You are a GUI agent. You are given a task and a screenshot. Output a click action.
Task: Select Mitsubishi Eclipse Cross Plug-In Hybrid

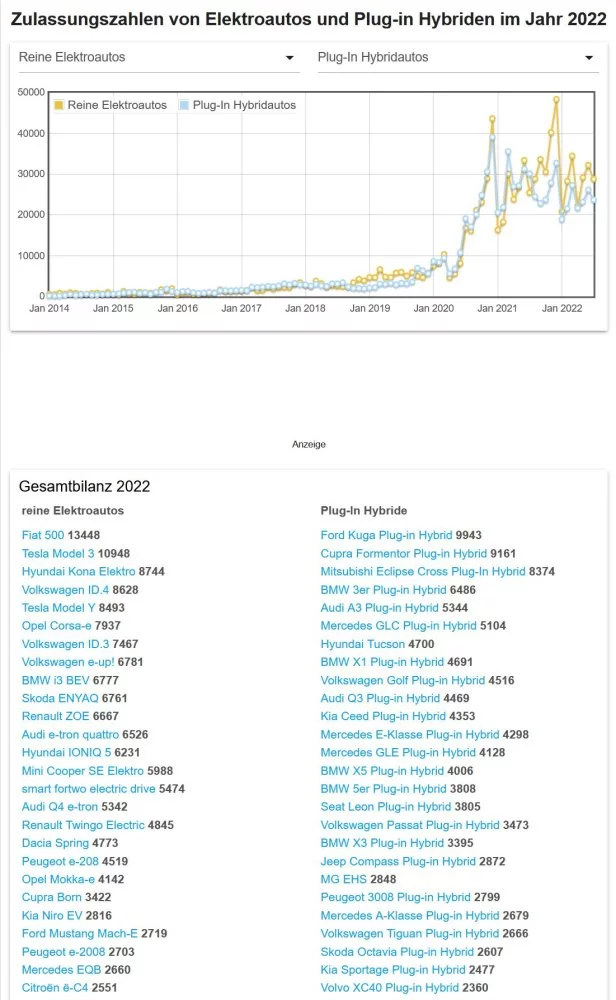[x=422, y=572]
